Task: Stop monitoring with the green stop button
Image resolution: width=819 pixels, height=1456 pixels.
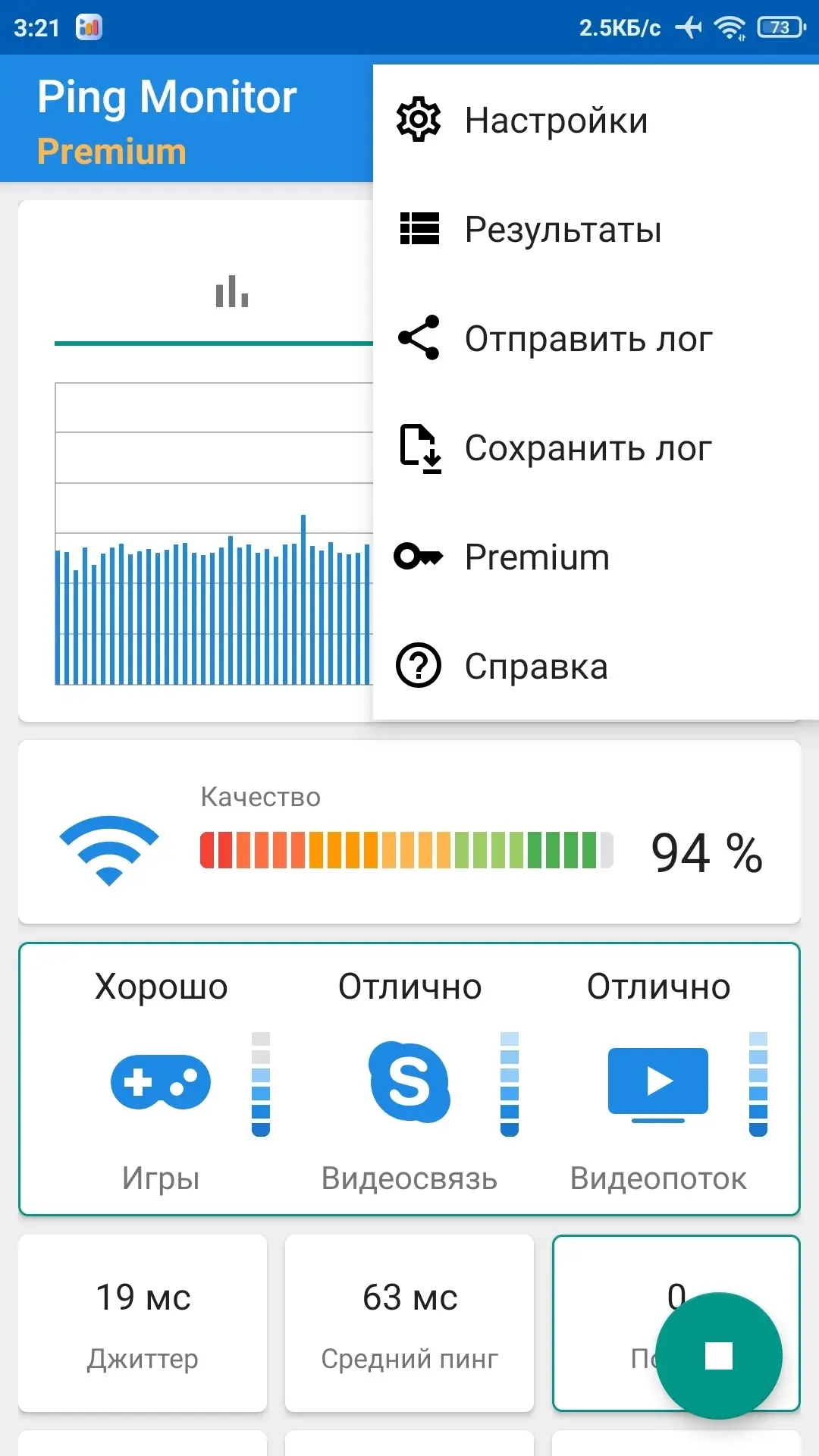Action: [718, 1356]
